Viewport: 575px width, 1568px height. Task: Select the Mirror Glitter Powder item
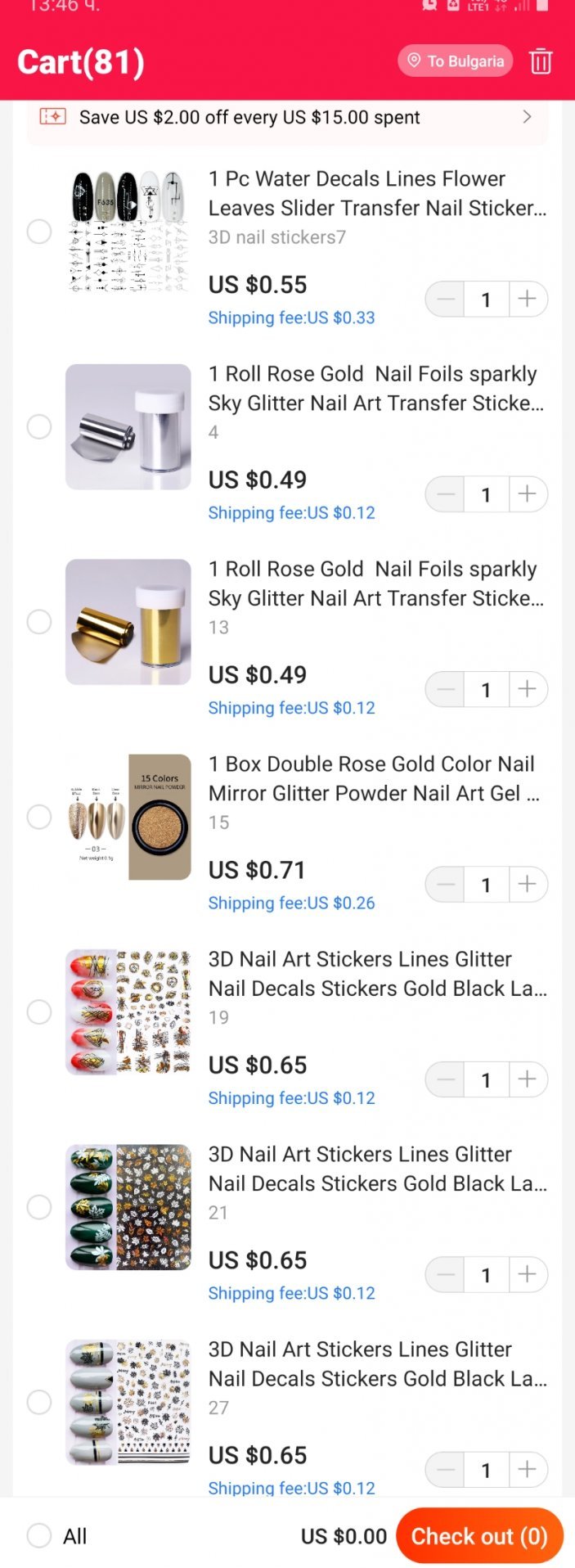tap(39, 817)
